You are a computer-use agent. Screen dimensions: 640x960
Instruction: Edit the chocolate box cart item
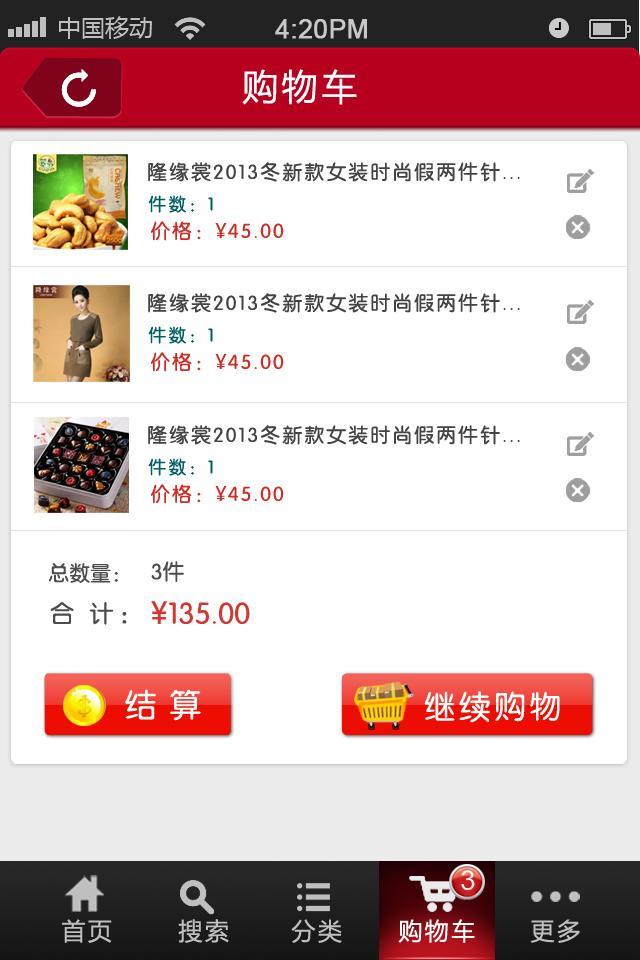coord(579,445)
